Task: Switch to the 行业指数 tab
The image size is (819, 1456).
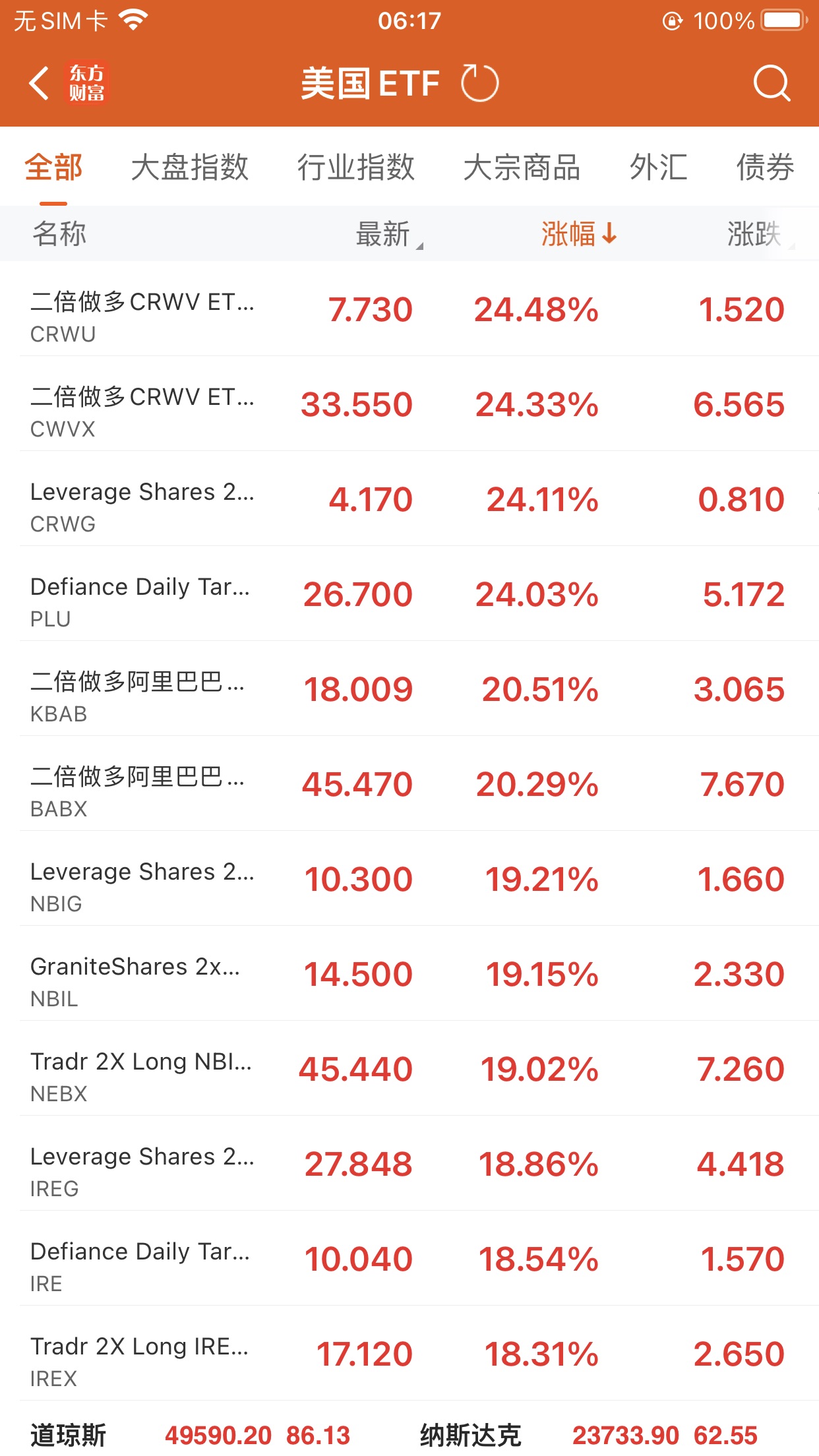Action: 355,167
